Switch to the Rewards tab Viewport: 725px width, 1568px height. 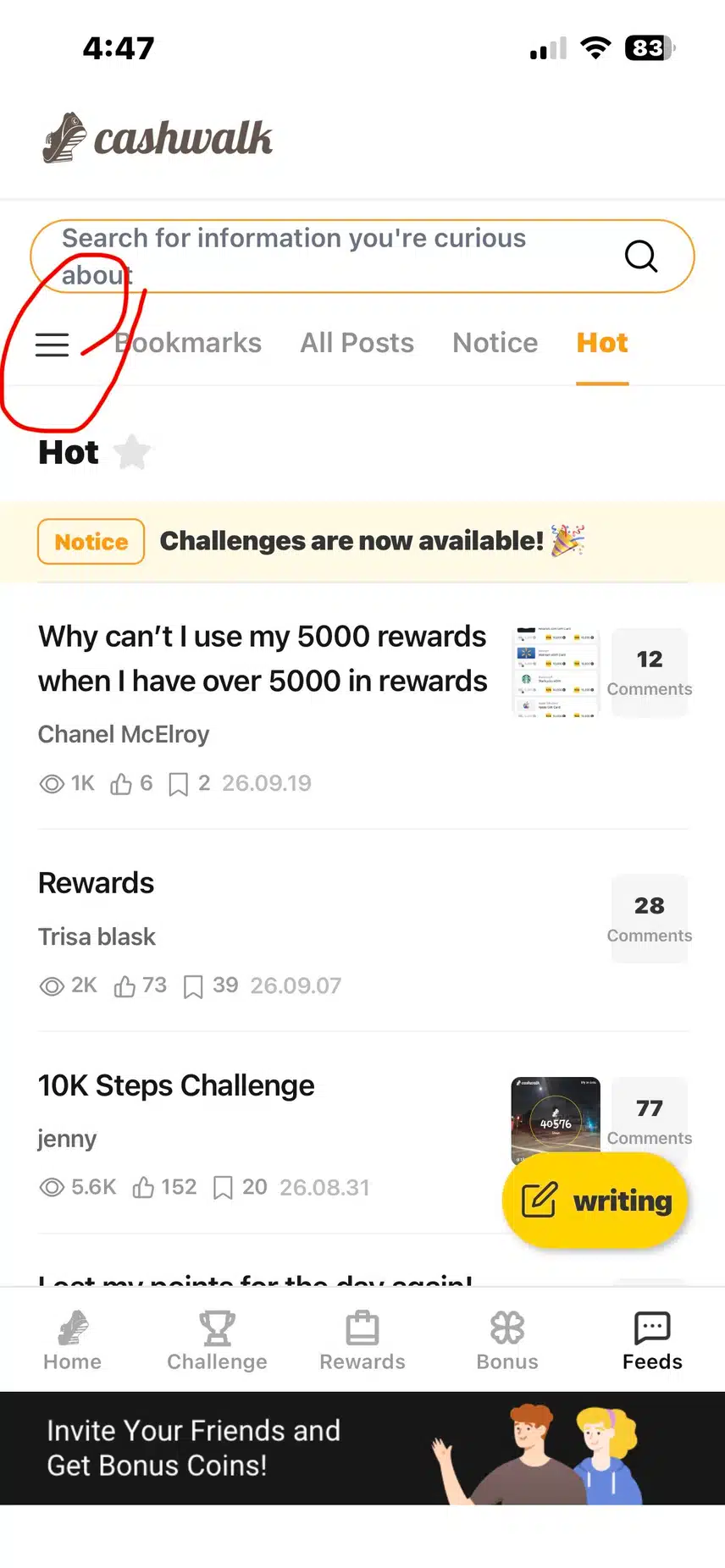click(362, 1340)
